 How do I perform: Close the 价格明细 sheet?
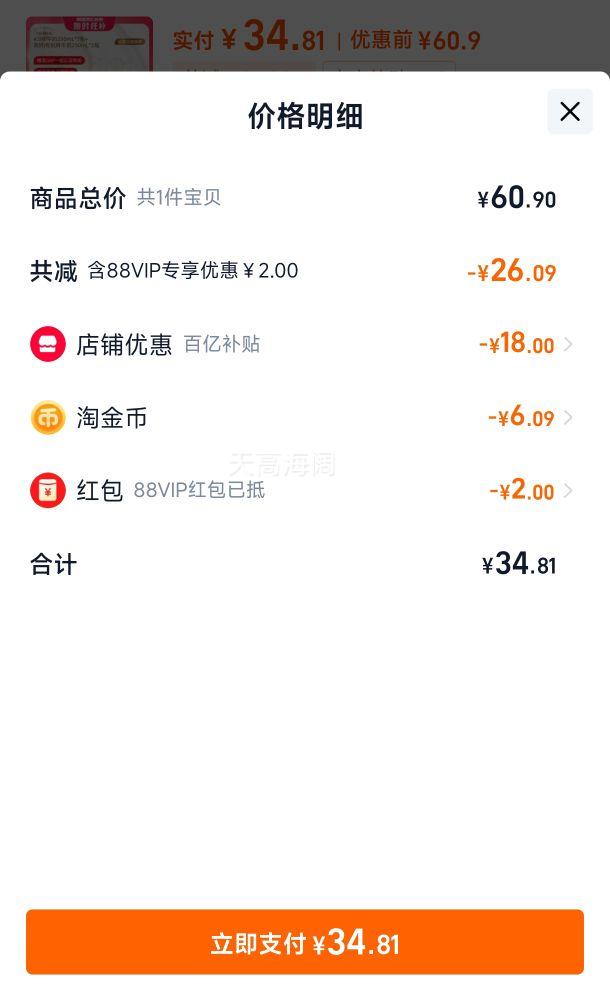coord(570,111)
